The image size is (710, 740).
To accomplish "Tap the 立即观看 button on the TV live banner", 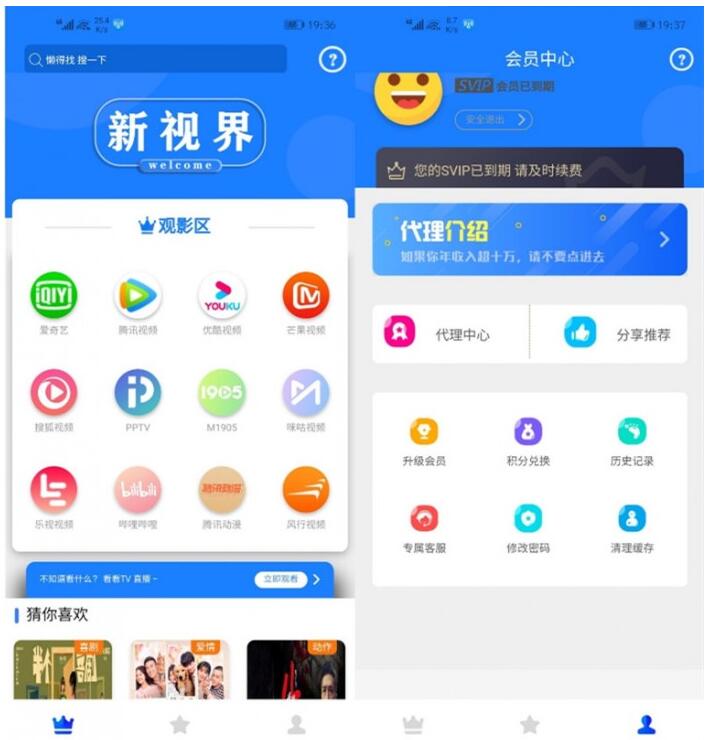I will click(281, 579).
